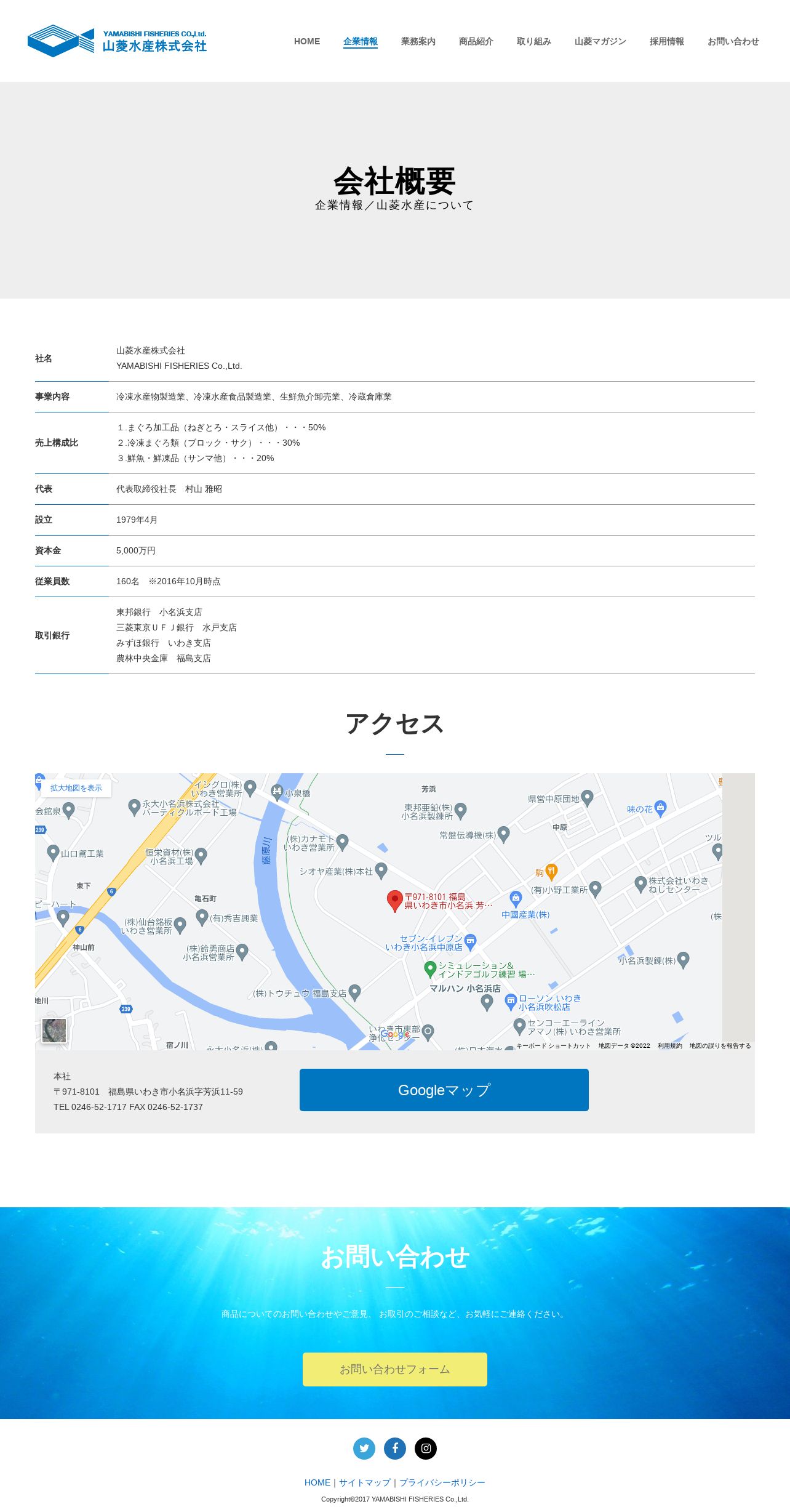Tap 利用規約 on the map
Viewport: 790px width, 1512px height.
coord(670,1045)
